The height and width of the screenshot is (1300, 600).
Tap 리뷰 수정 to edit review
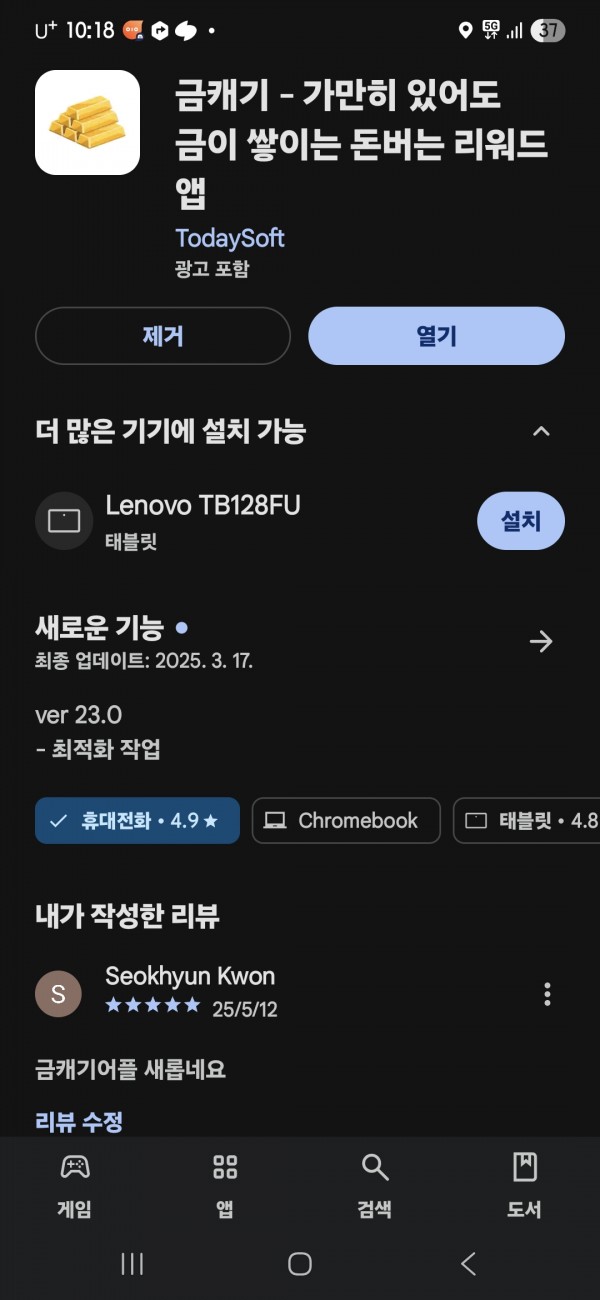(x=79, y=1122)
